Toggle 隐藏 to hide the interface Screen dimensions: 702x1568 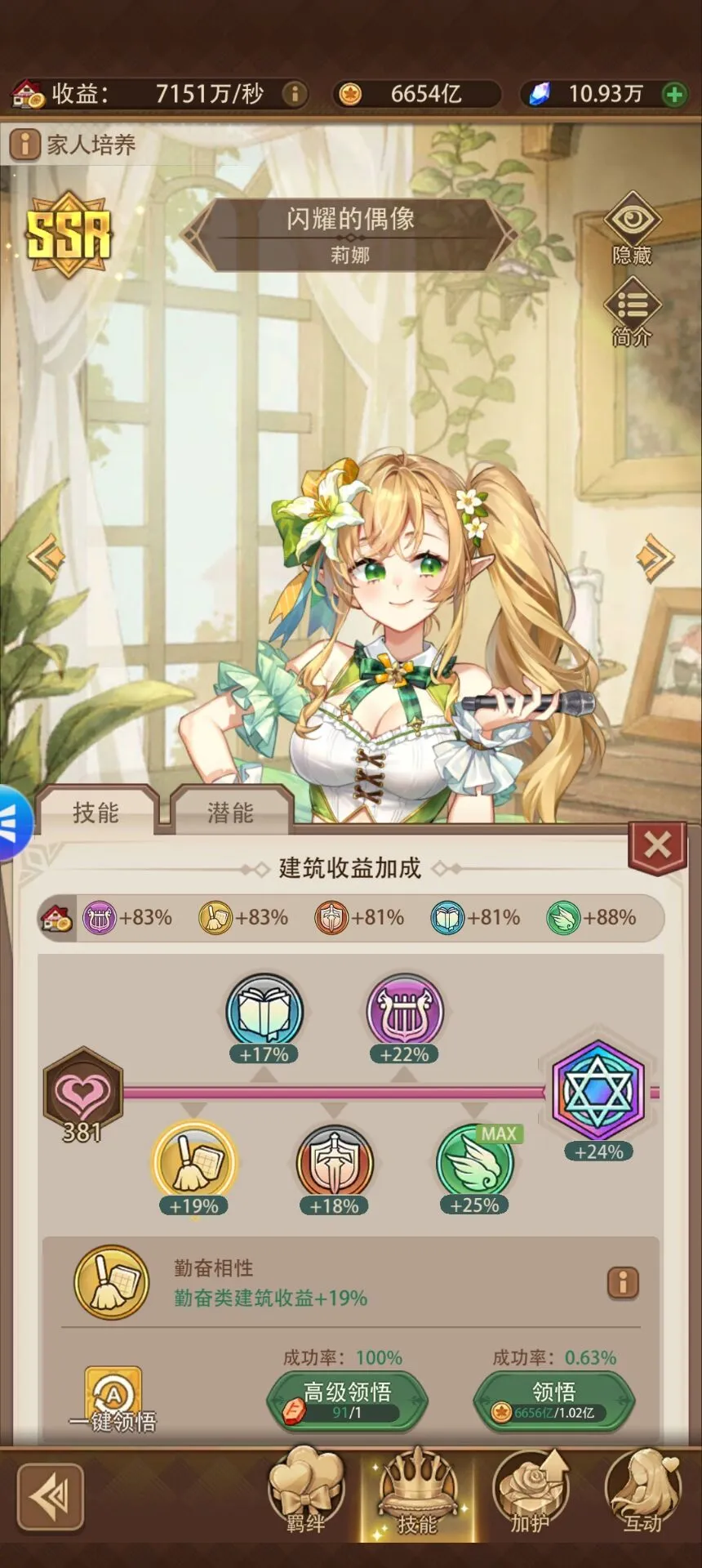(x=632, y=228)
